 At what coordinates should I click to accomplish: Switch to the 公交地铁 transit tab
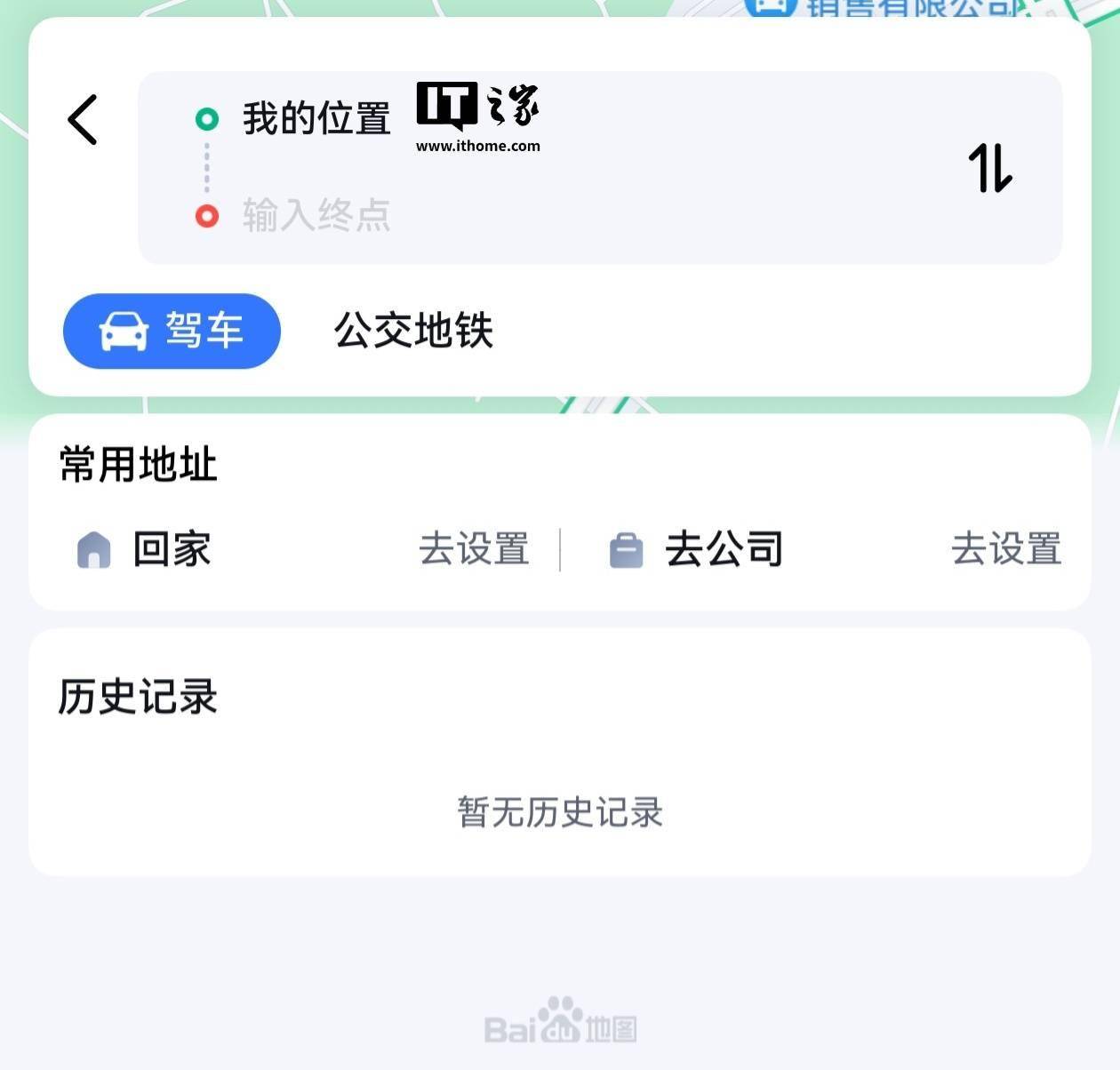pyautogui.click(x=413, y=331)
